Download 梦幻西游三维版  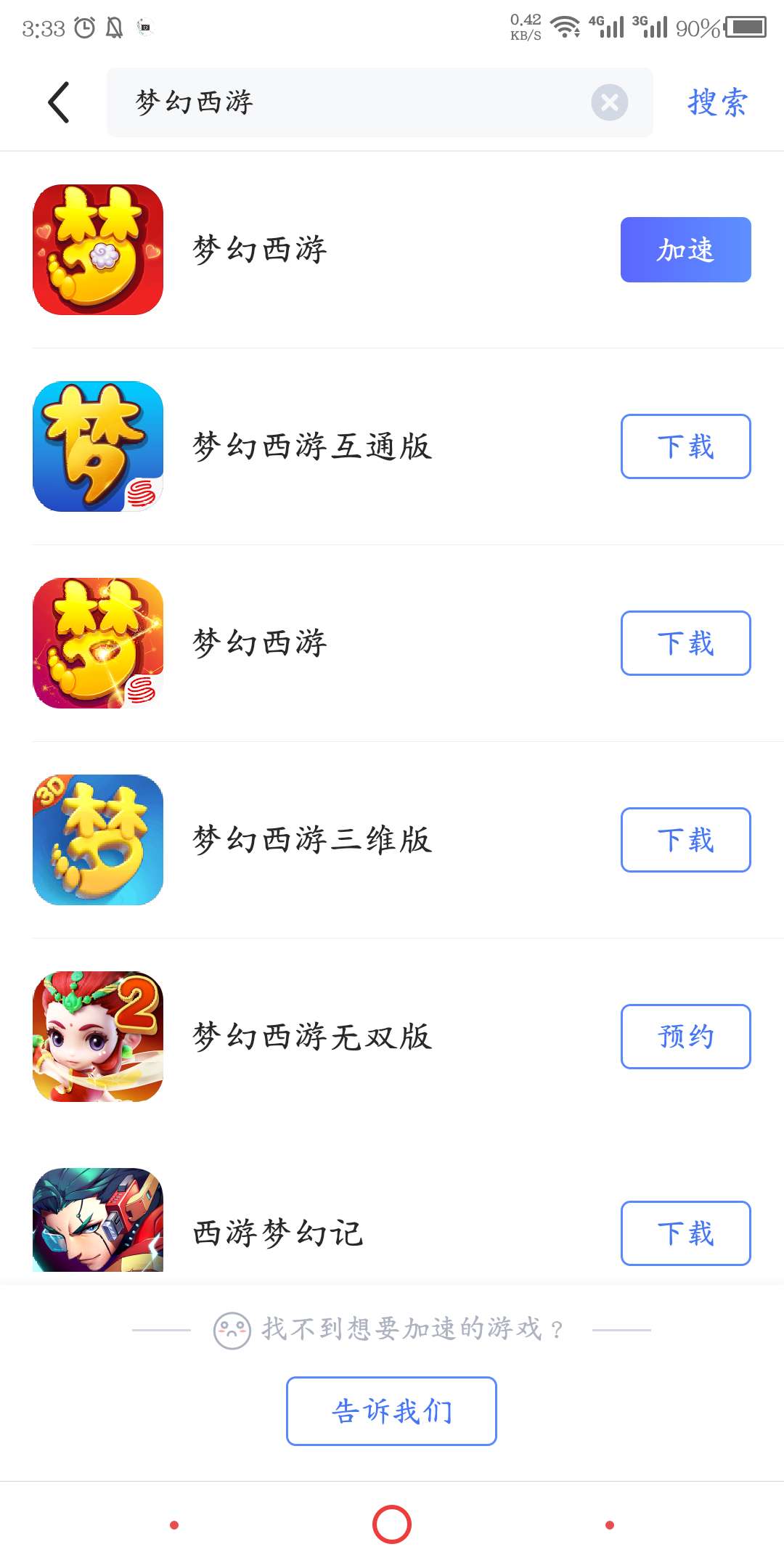click(x=685, y=840)
